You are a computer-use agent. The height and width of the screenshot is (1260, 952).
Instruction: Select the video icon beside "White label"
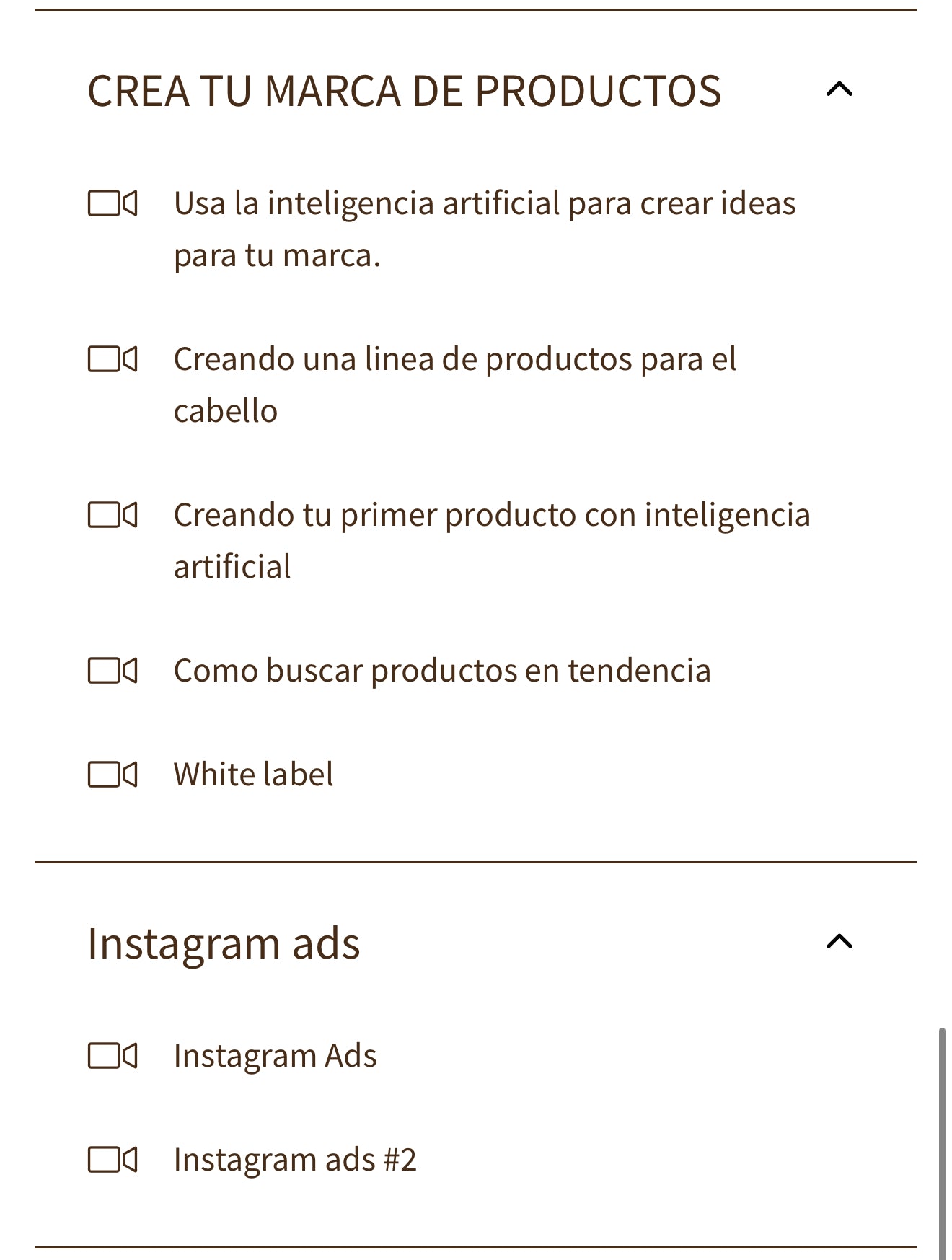point(114,774)
